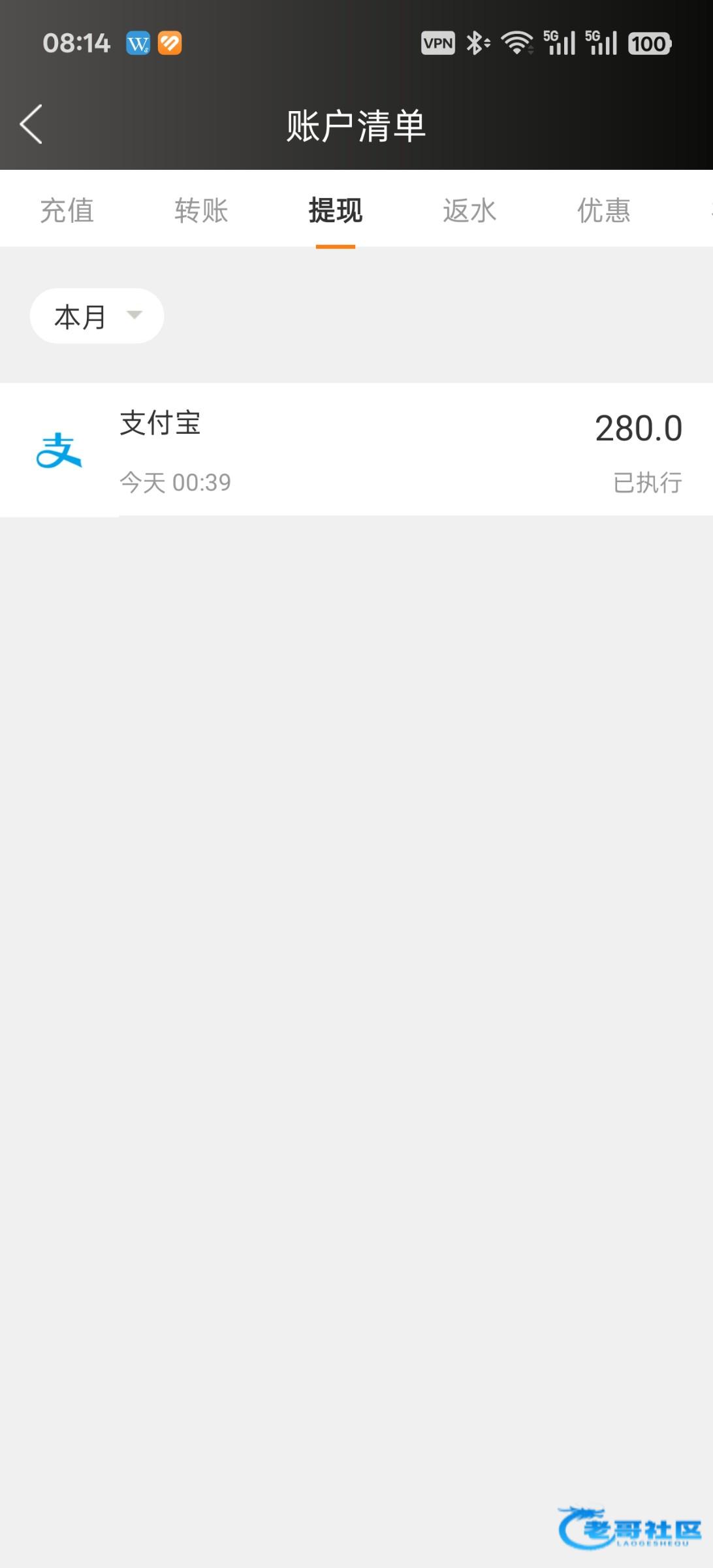Select the 提现 tab
This screenshot has width=713, height=1568.
(336, 210)
